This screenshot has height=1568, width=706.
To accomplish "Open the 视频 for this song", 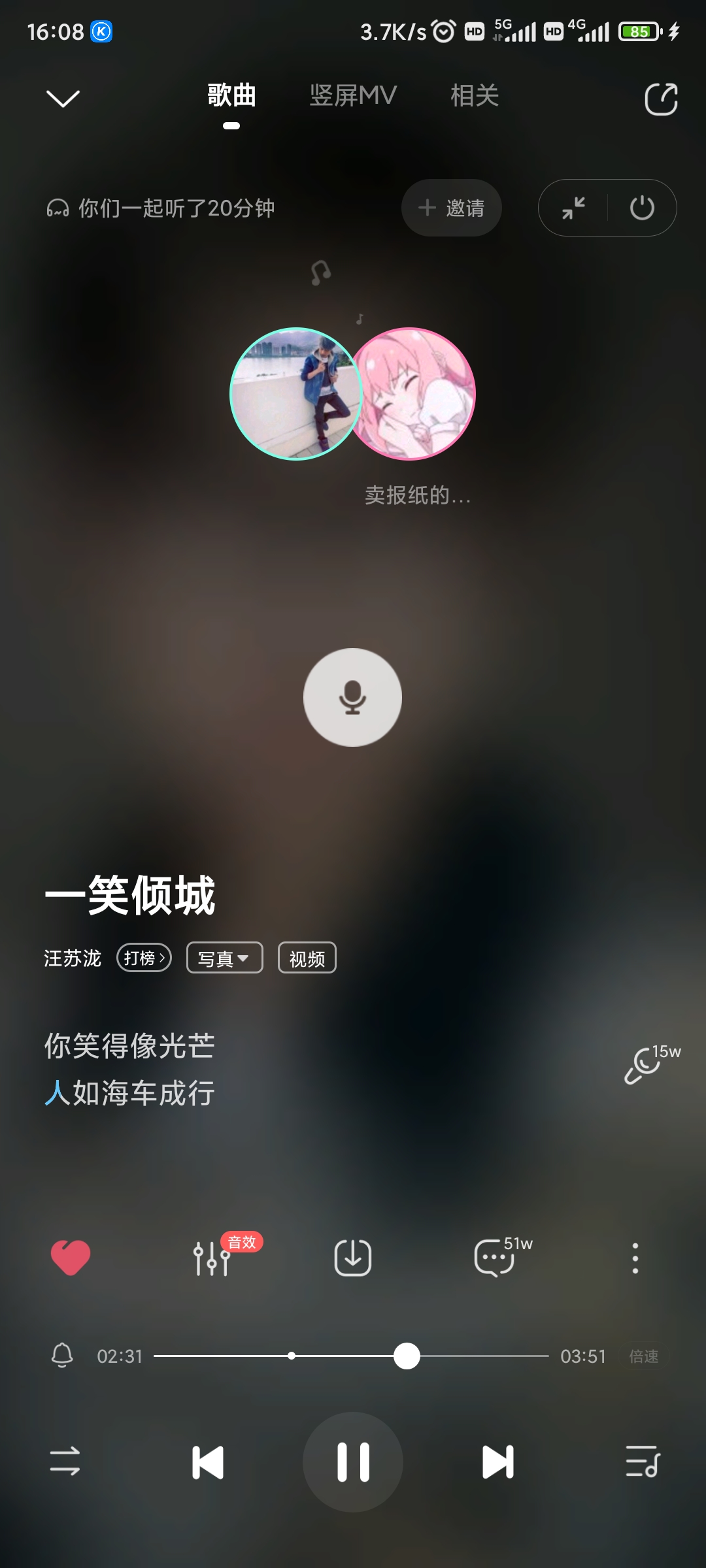I will [307, 958].
